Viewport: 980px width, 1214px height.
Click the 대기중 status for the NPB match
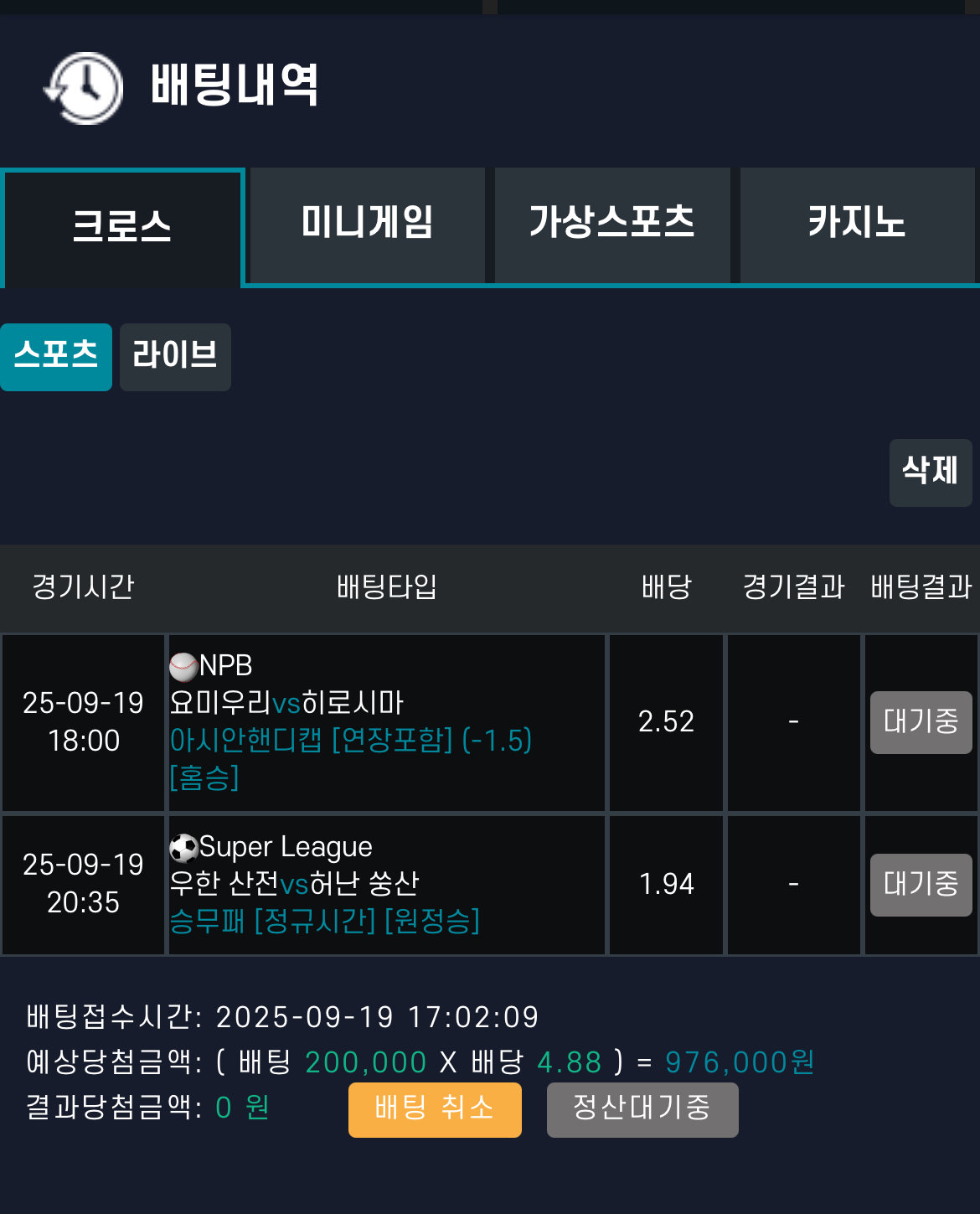[x=921, y=722]
